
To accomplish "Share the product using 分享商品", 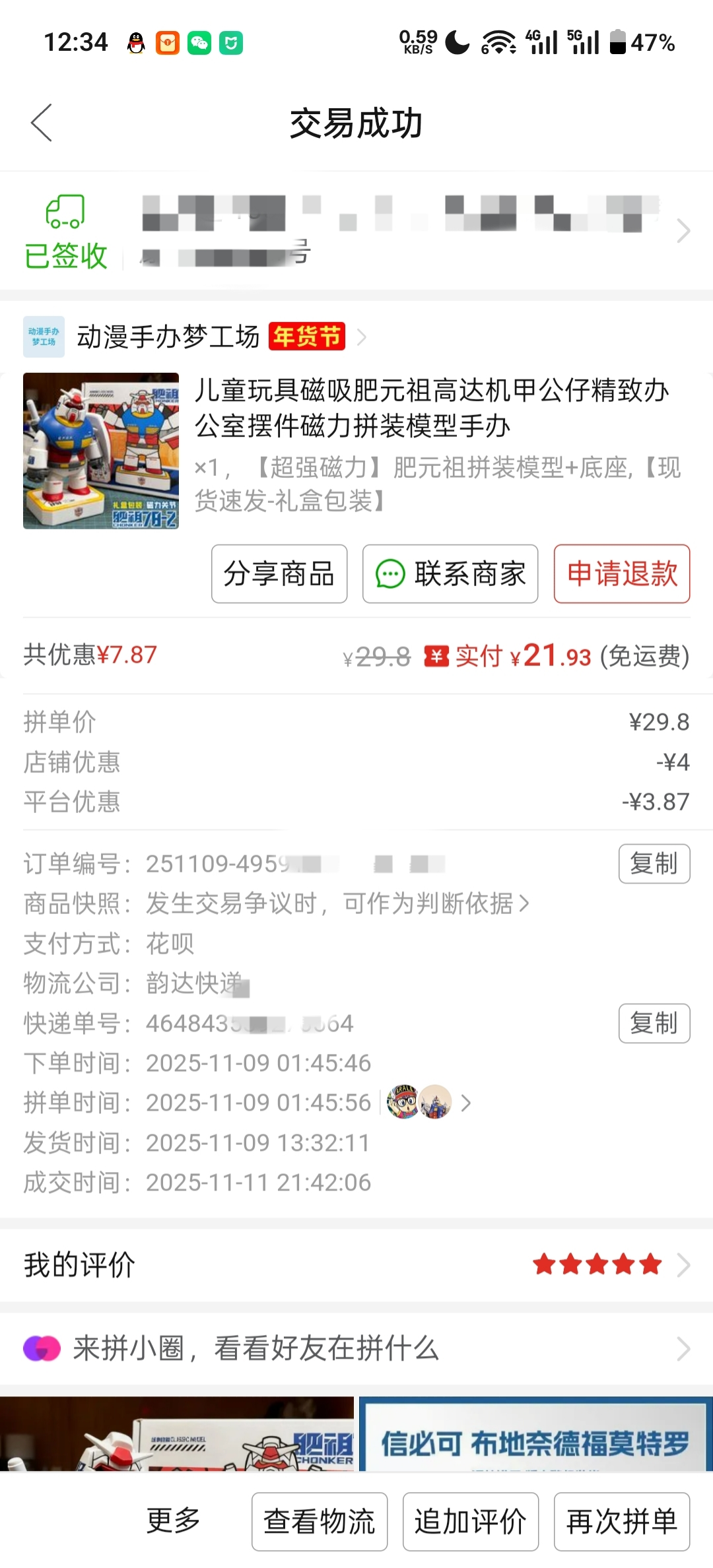I will coord(279,574).
